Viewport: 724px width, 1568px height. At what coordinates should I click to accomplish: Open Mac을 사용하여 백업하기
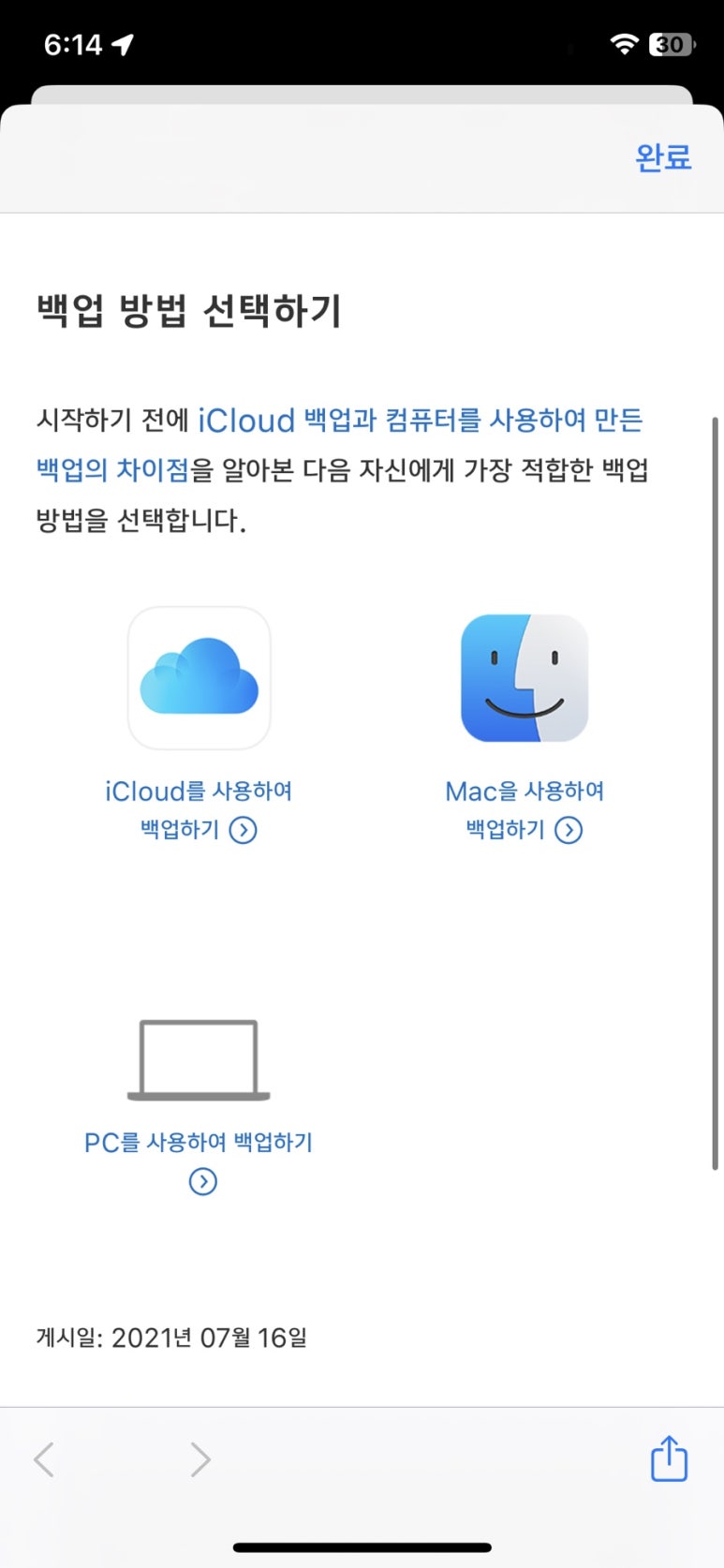pos(525,810)
